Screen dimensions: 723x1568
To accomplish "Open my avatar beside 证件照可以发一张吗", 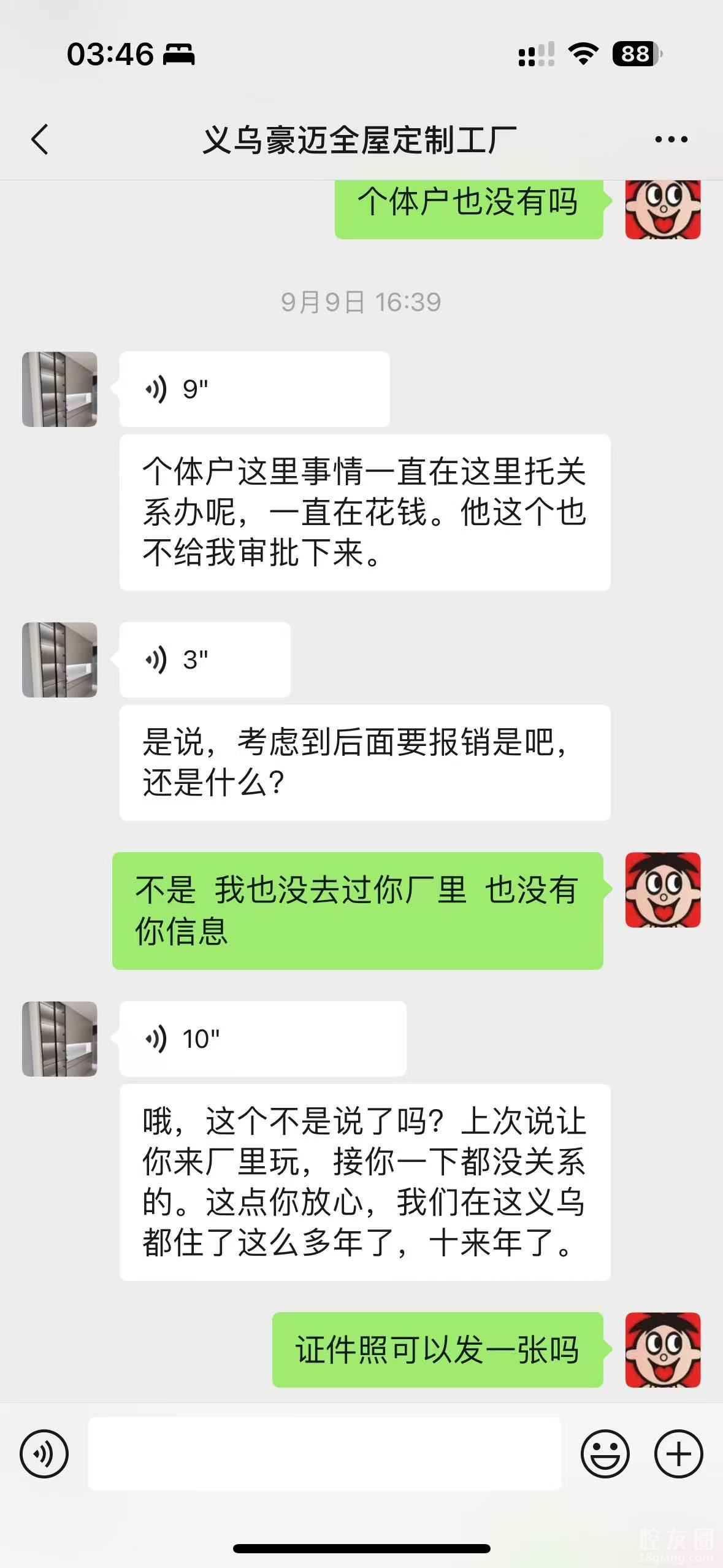I will pyautogui.click(x=662, y=1350).
